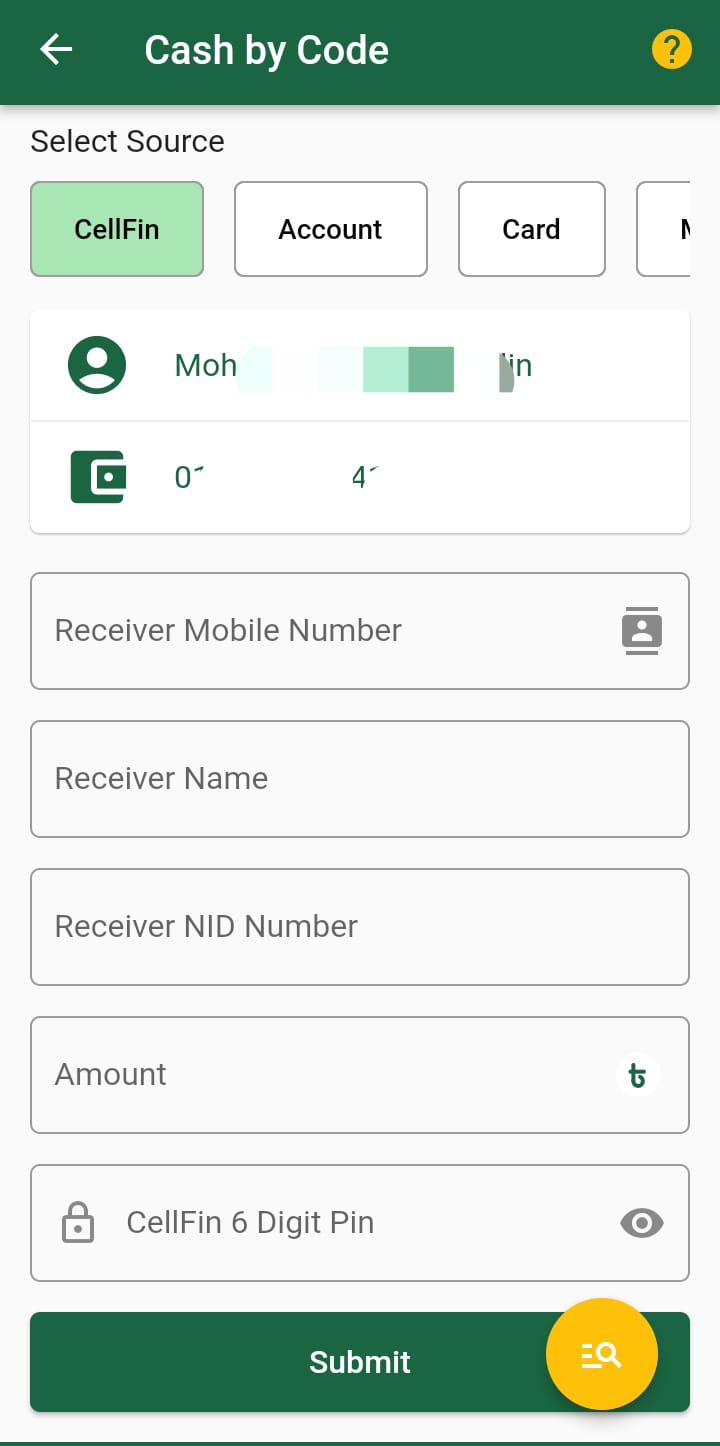This screenshot has width=720, height=1446.
Task: Tap the Receiver Mobile Number field
Action: point(360,631)
